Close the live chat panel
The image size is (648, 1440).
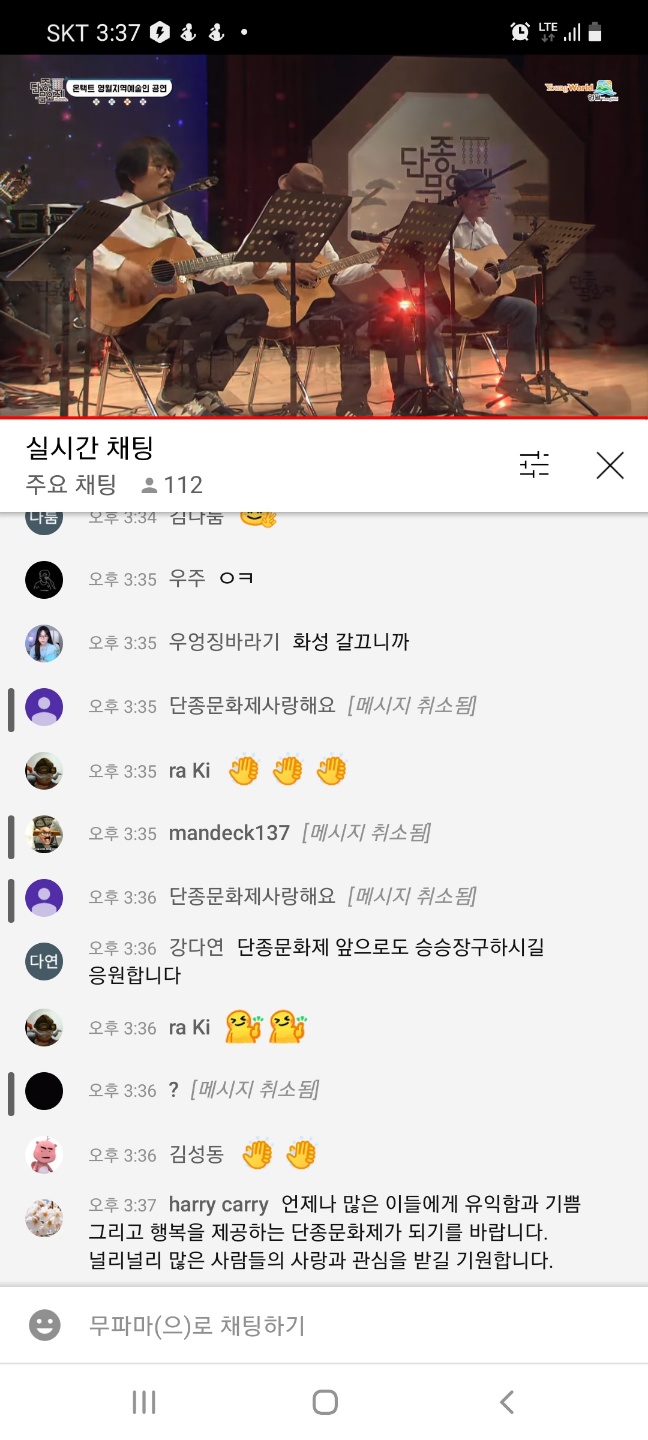pos(609,465)
